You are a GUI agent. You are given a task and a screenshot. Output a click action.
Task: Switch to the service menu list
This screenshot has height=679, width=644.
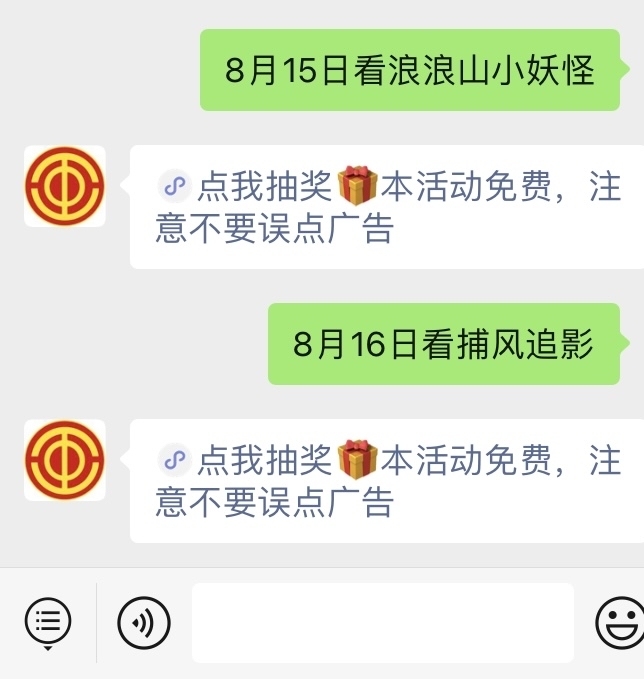tap(47, 623)
